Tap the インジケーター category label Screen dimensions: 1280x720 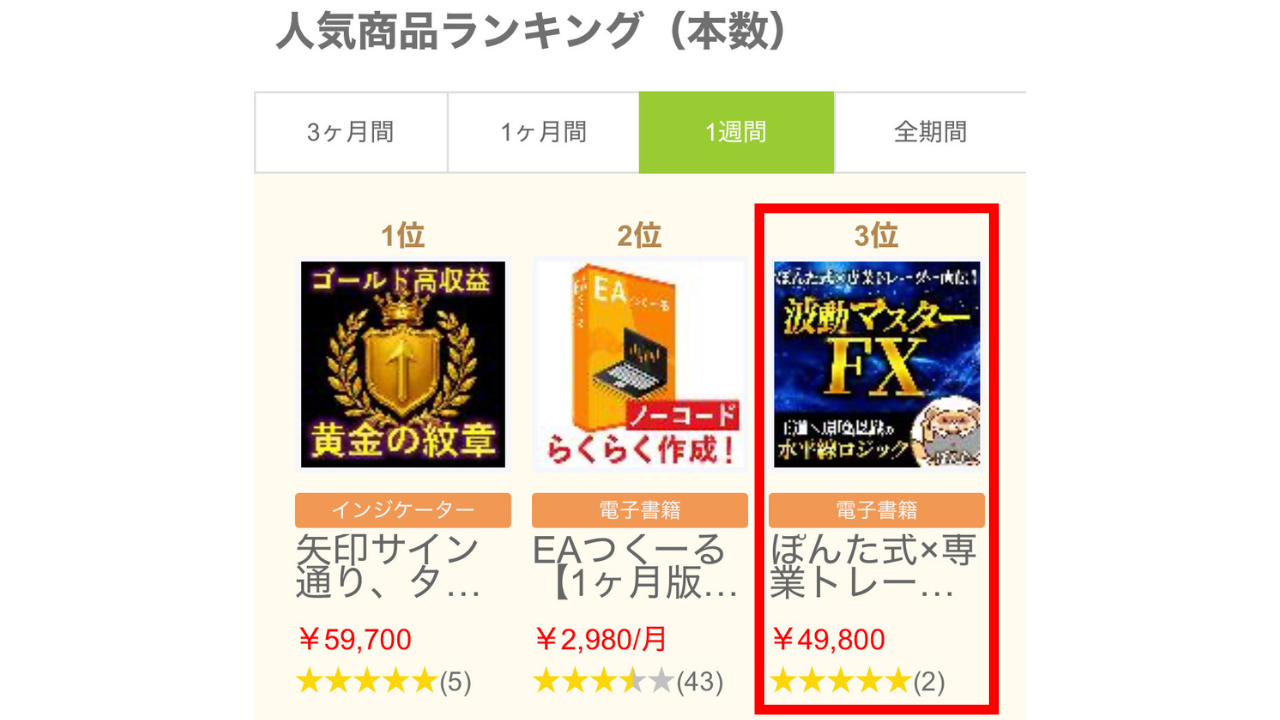pyautogui.click(x=403, y=510)
